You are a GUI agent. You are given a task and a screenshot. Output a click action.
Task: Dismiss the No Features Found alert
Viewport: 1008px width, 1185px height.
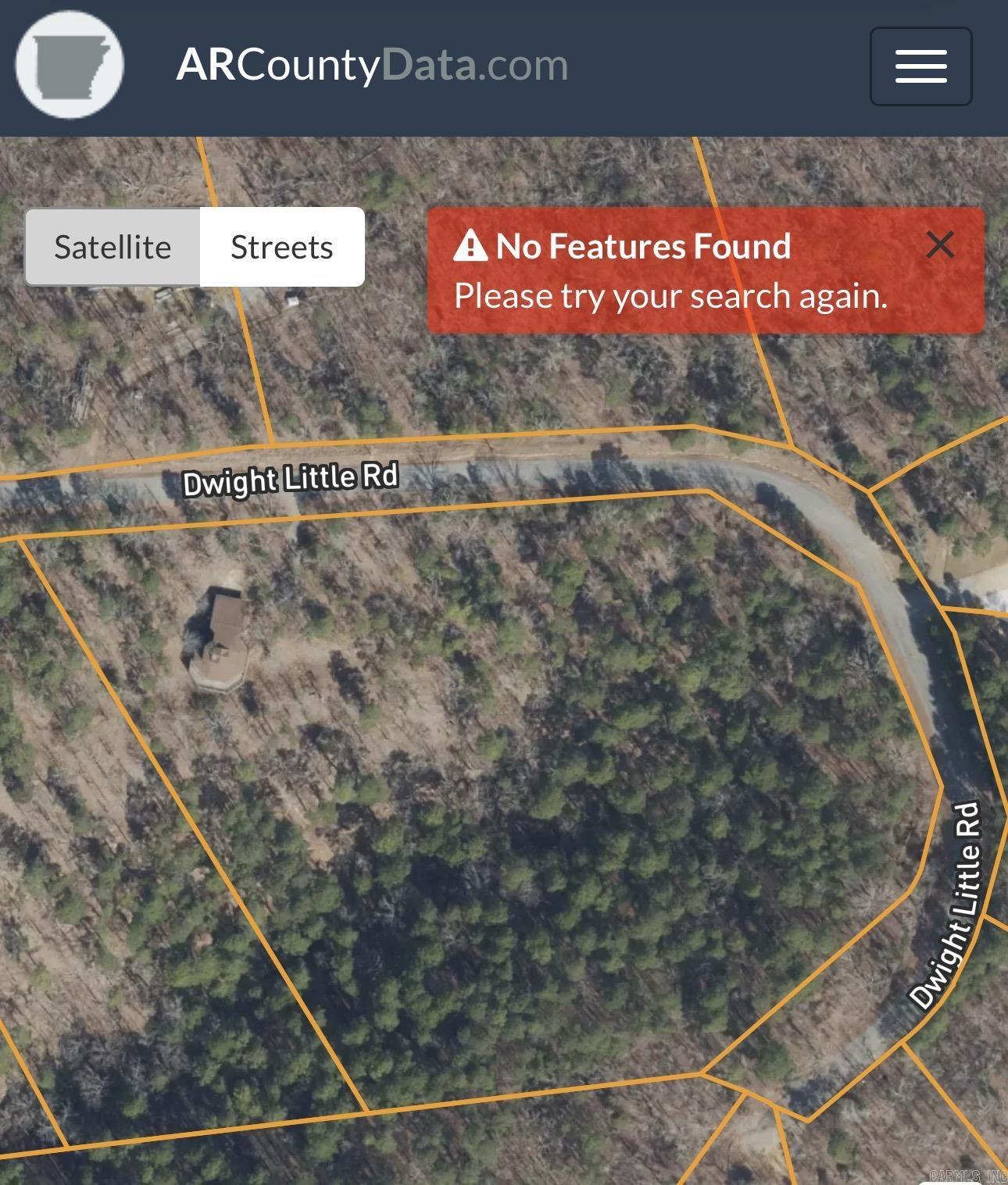939,245
